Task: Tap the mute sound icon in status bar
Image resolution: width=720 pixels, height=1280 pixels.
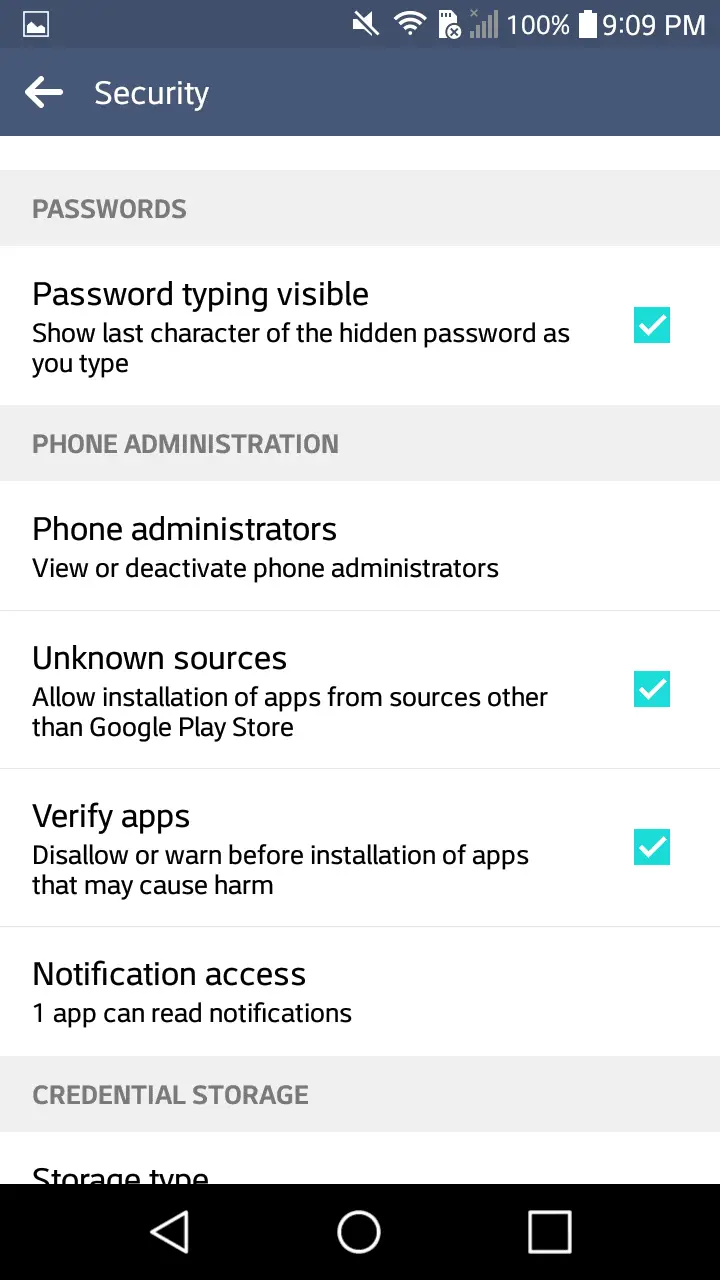Action: click(364, 23)
